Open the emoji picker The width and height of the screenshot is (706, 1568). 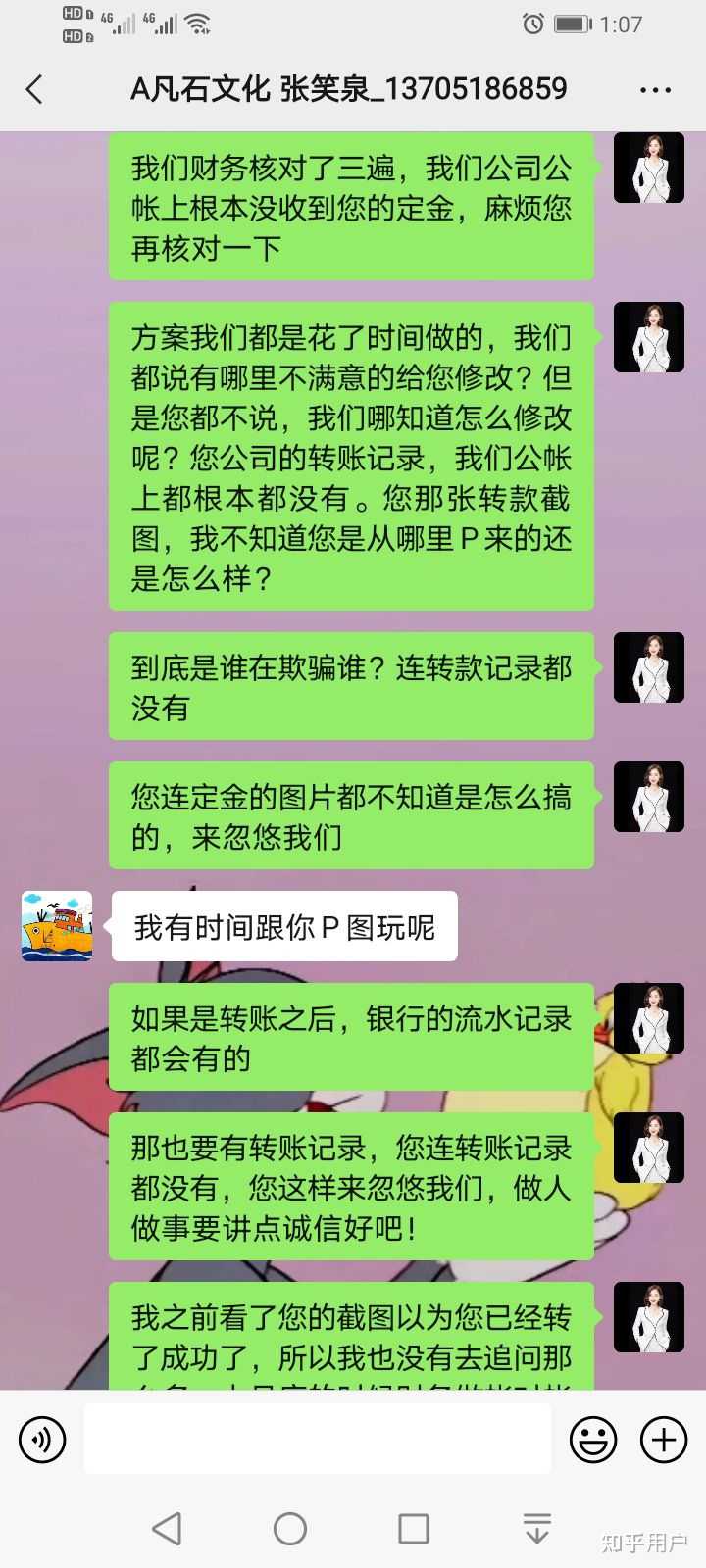[x=593, y=1440]
